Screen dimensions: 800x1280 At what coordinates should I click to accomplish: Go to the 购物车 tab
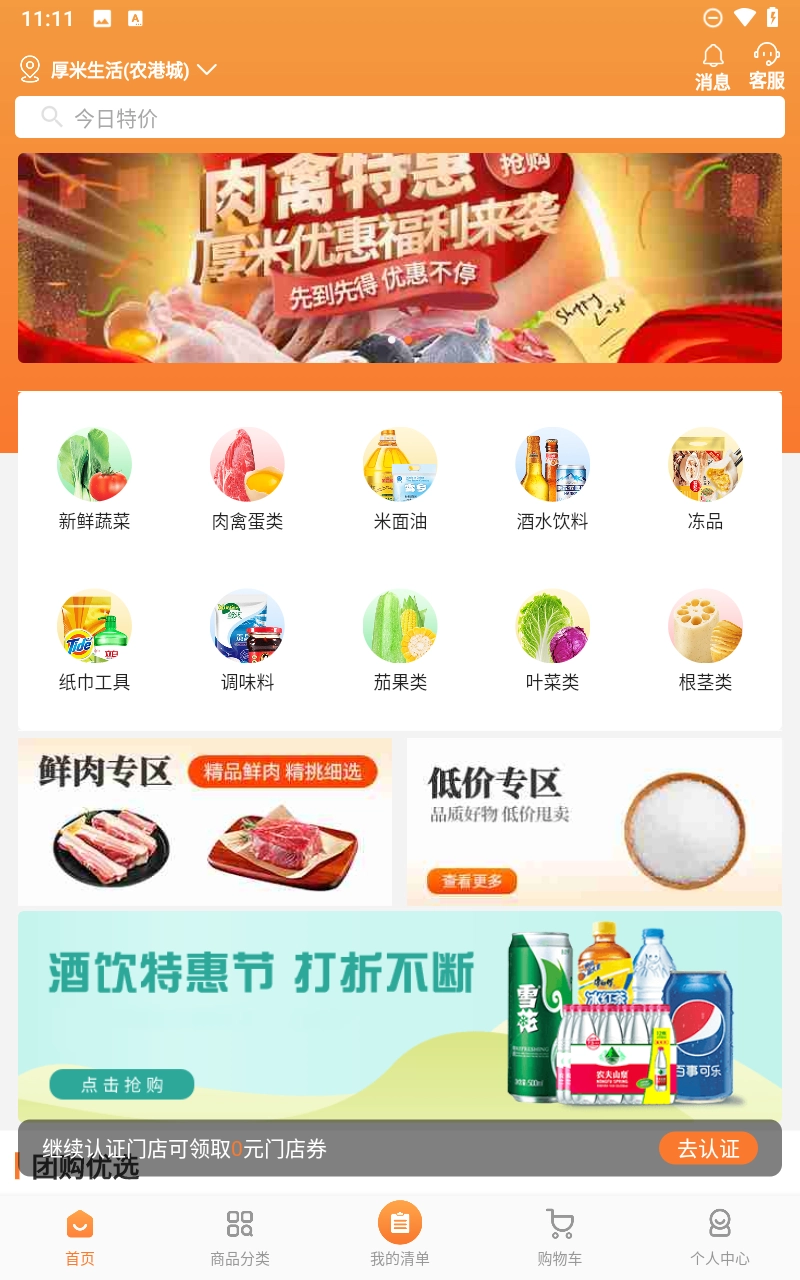pyautogui.click(x=560, y=1236)
